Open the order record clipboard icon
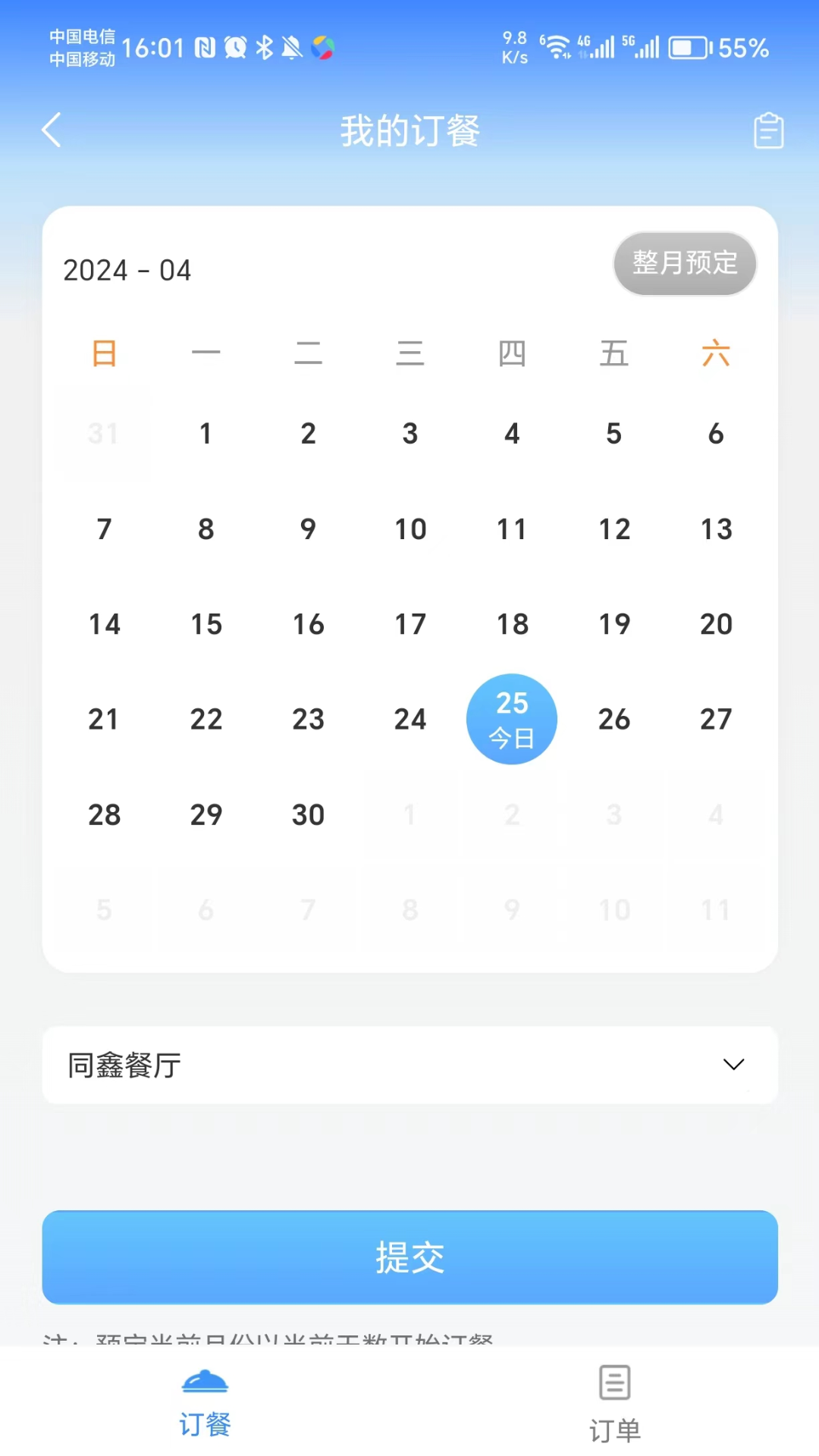Image resolution: width=819 pixels, height=1456 pixels. point(768,130)
